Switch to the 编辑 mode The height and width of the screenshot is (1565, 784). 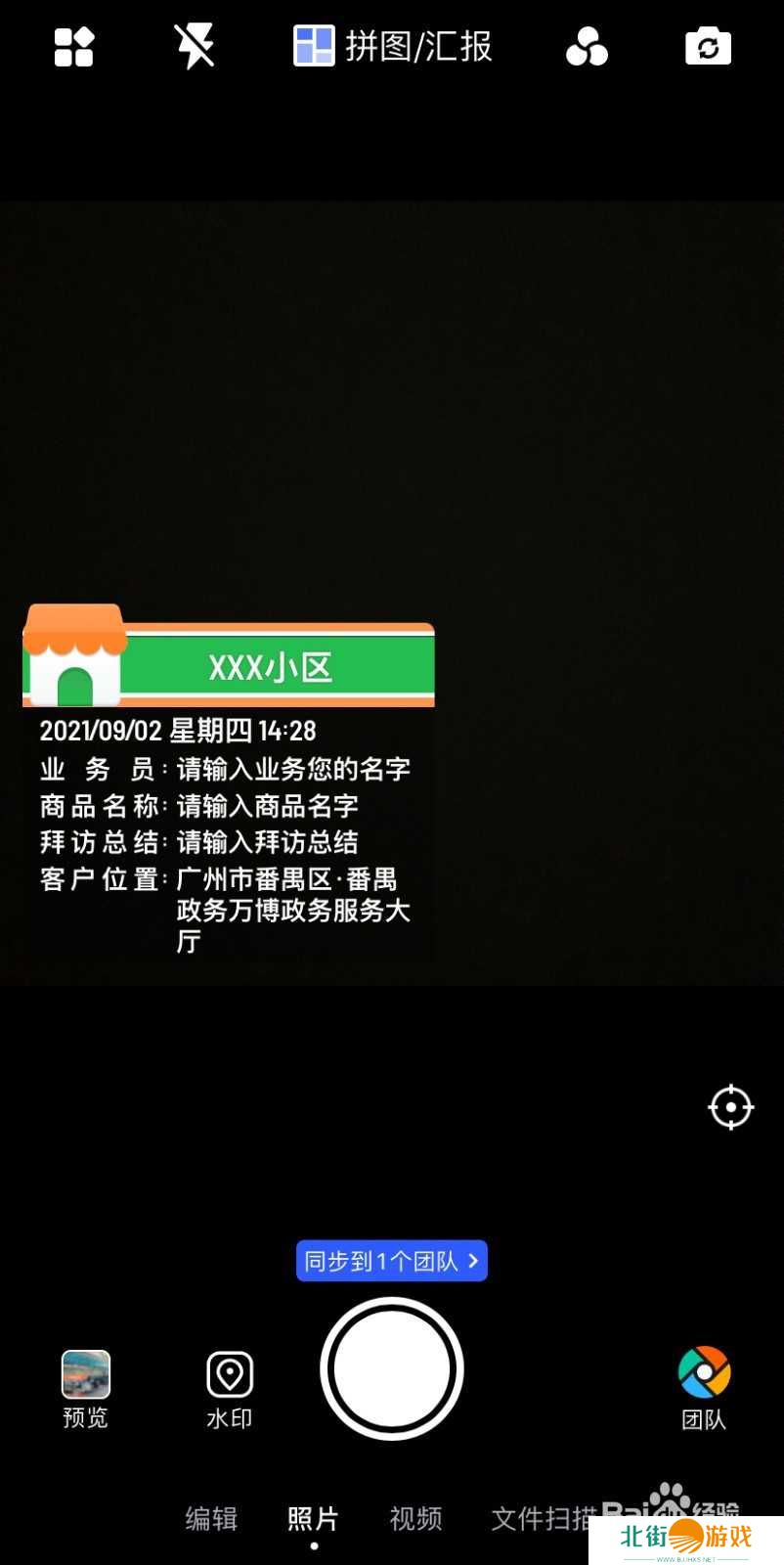[x=211, y=1518]
